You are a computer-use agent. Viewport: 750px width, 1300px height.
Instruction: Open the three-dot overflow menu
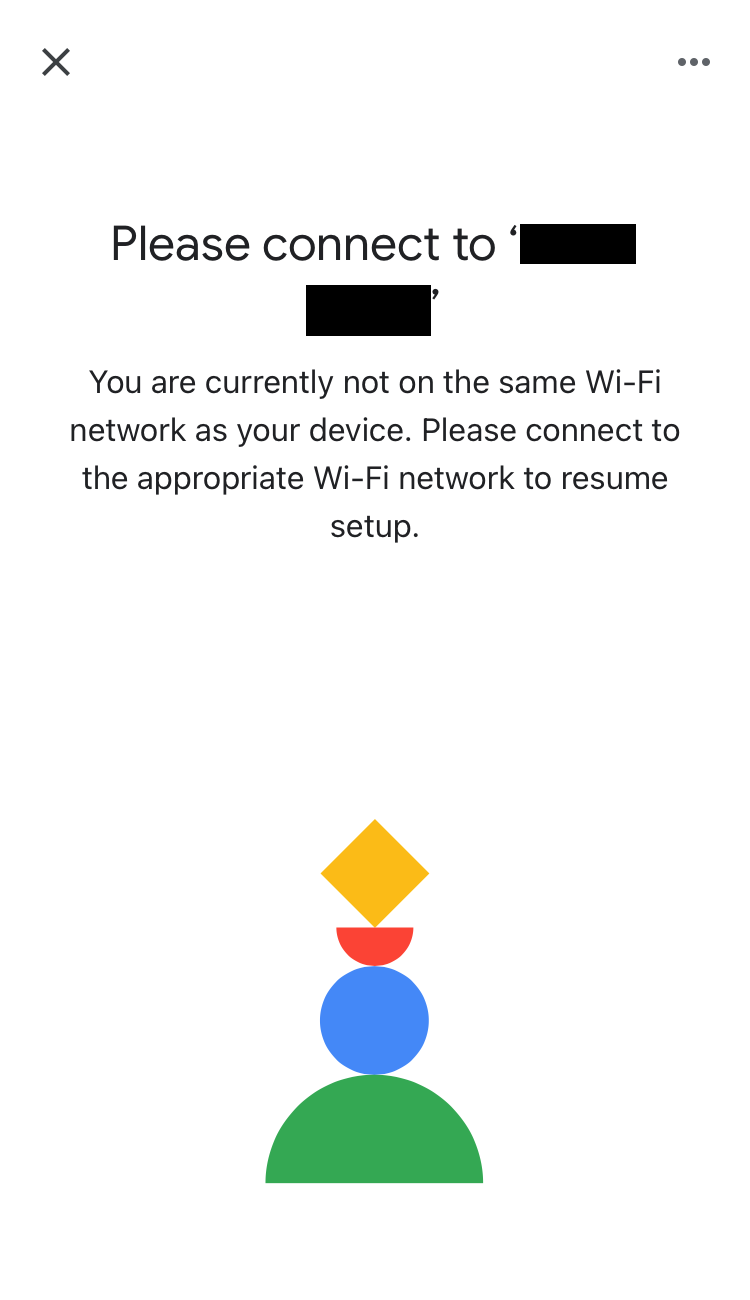pyautogui.click(x=693, y=62)
